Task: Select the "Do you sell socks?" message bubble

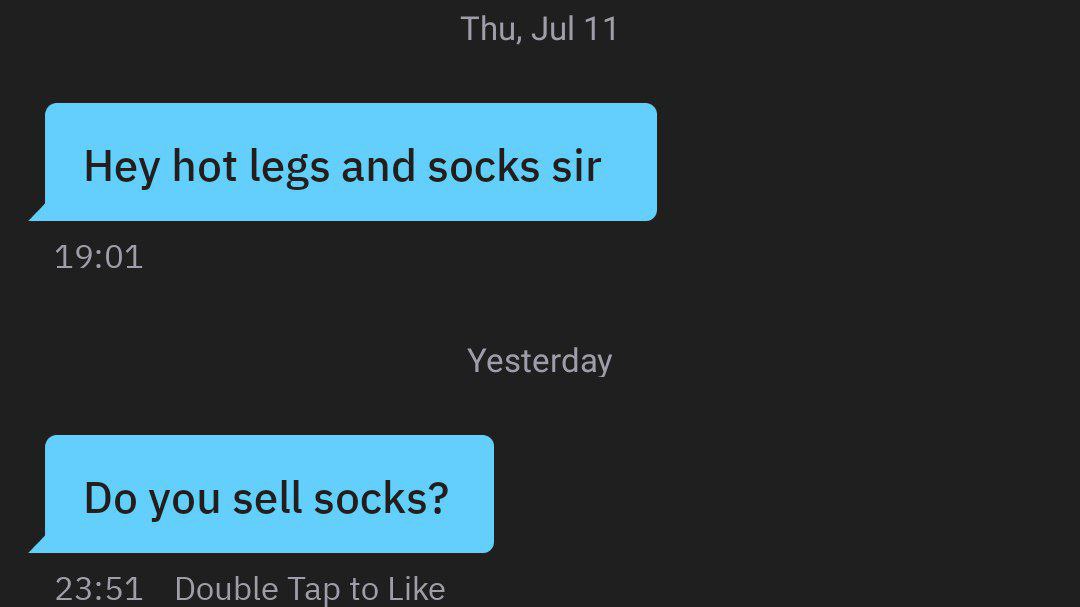Action: point(266,496)
